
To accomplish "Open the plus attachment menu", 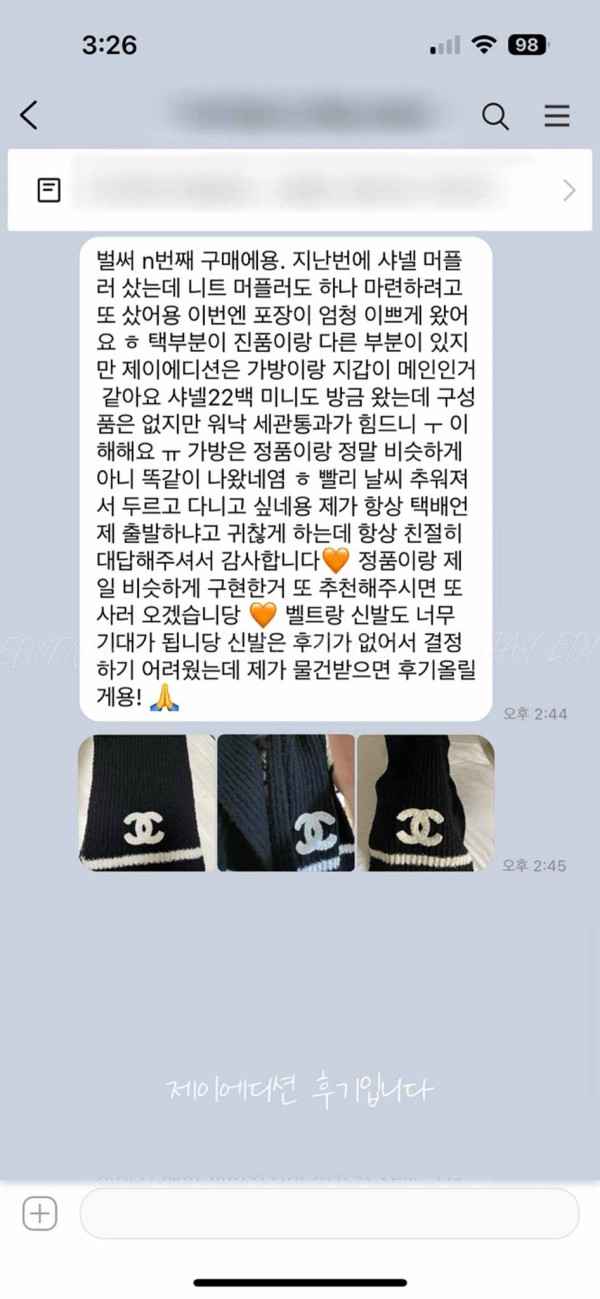I will [40, 1214].
